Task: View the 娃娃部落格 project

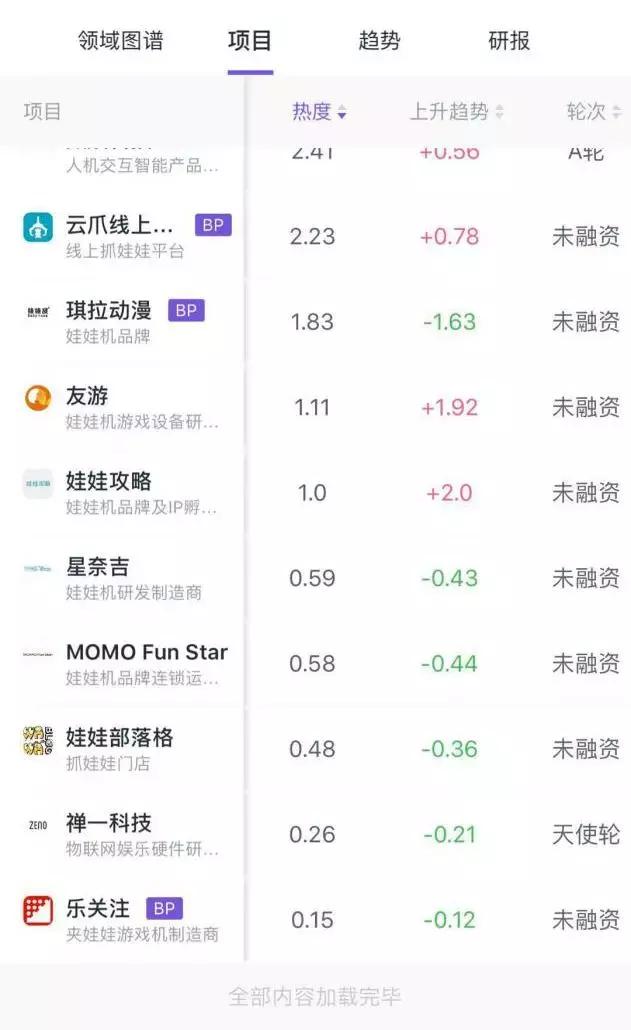Action: pyautogui.click(x=120, y=749)
